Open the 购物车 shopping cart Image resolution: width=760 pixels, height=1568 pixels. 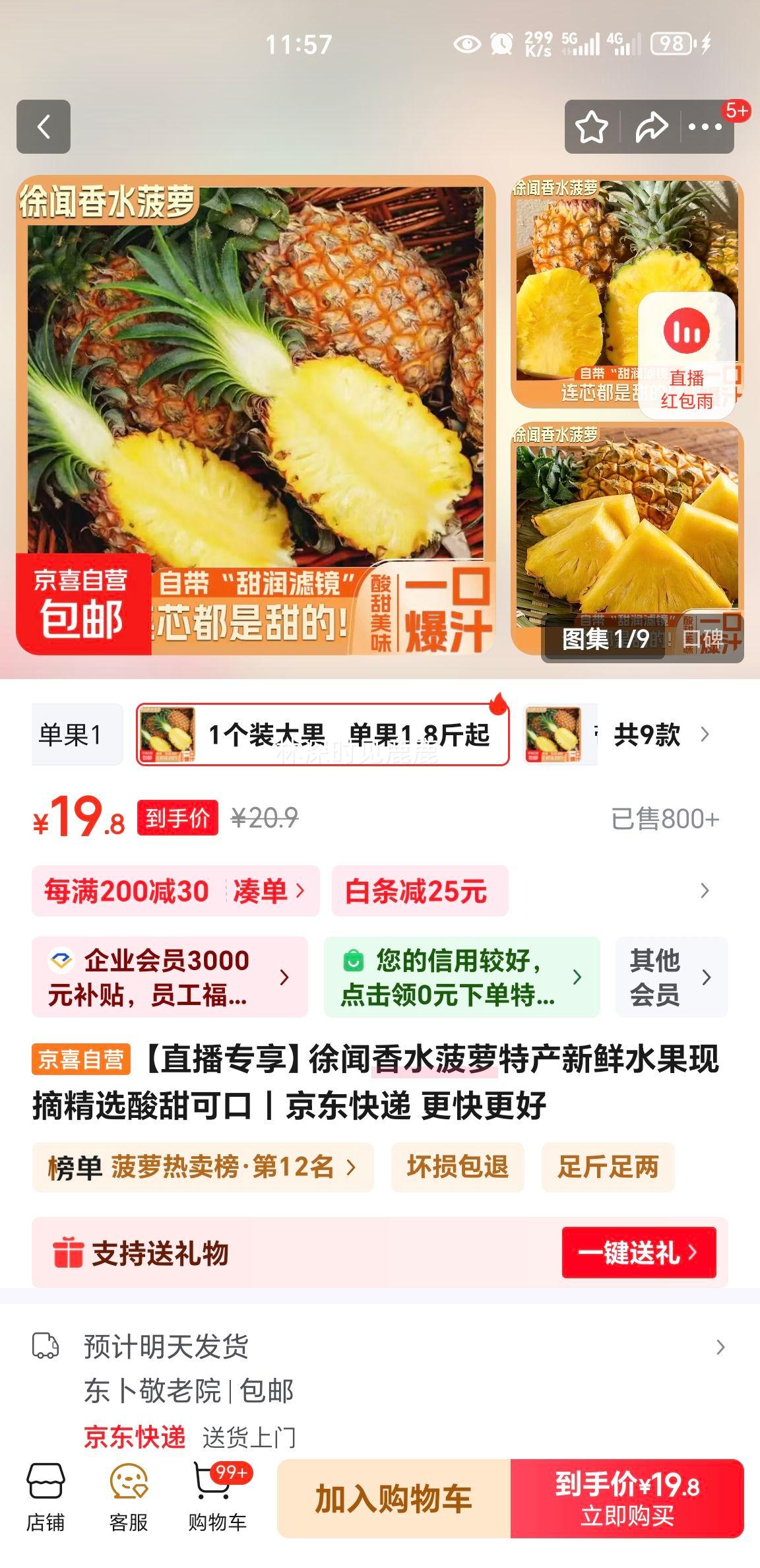[x=217, y=1499]
